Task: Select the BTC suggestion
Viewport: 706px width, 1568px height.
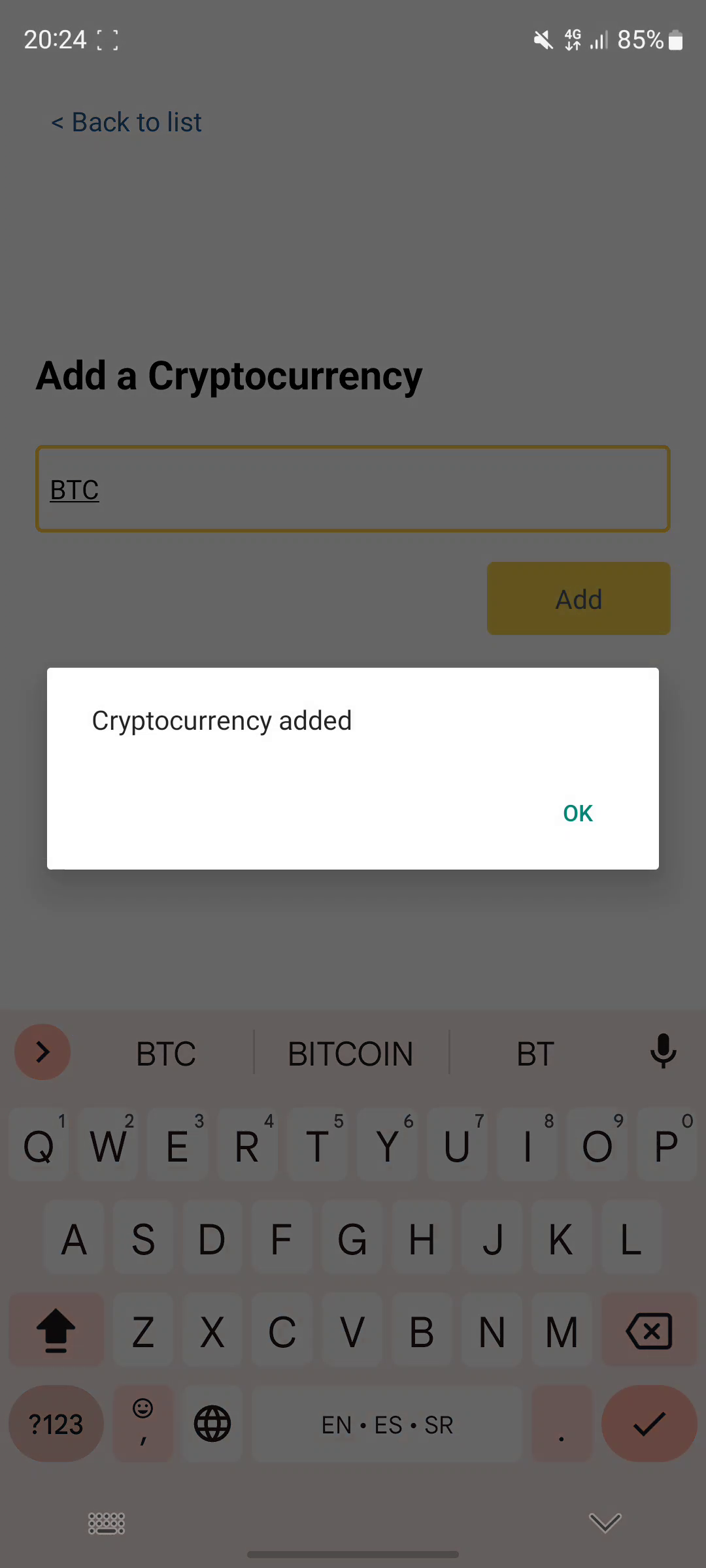Action: coord(166,1052)
